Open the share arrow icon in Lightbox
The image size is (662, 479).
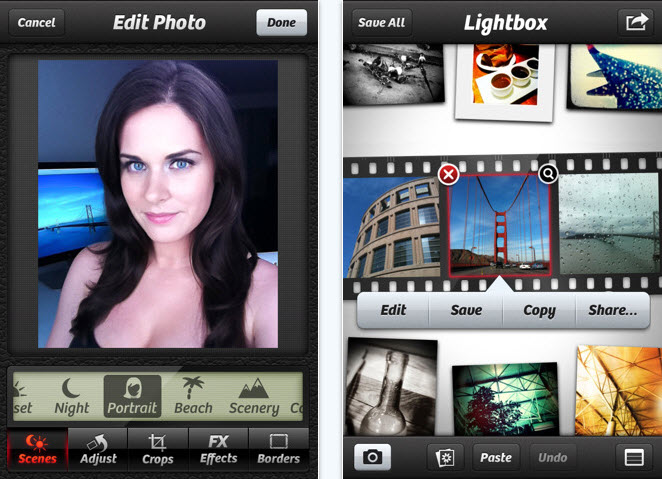(x=634, y=21)
